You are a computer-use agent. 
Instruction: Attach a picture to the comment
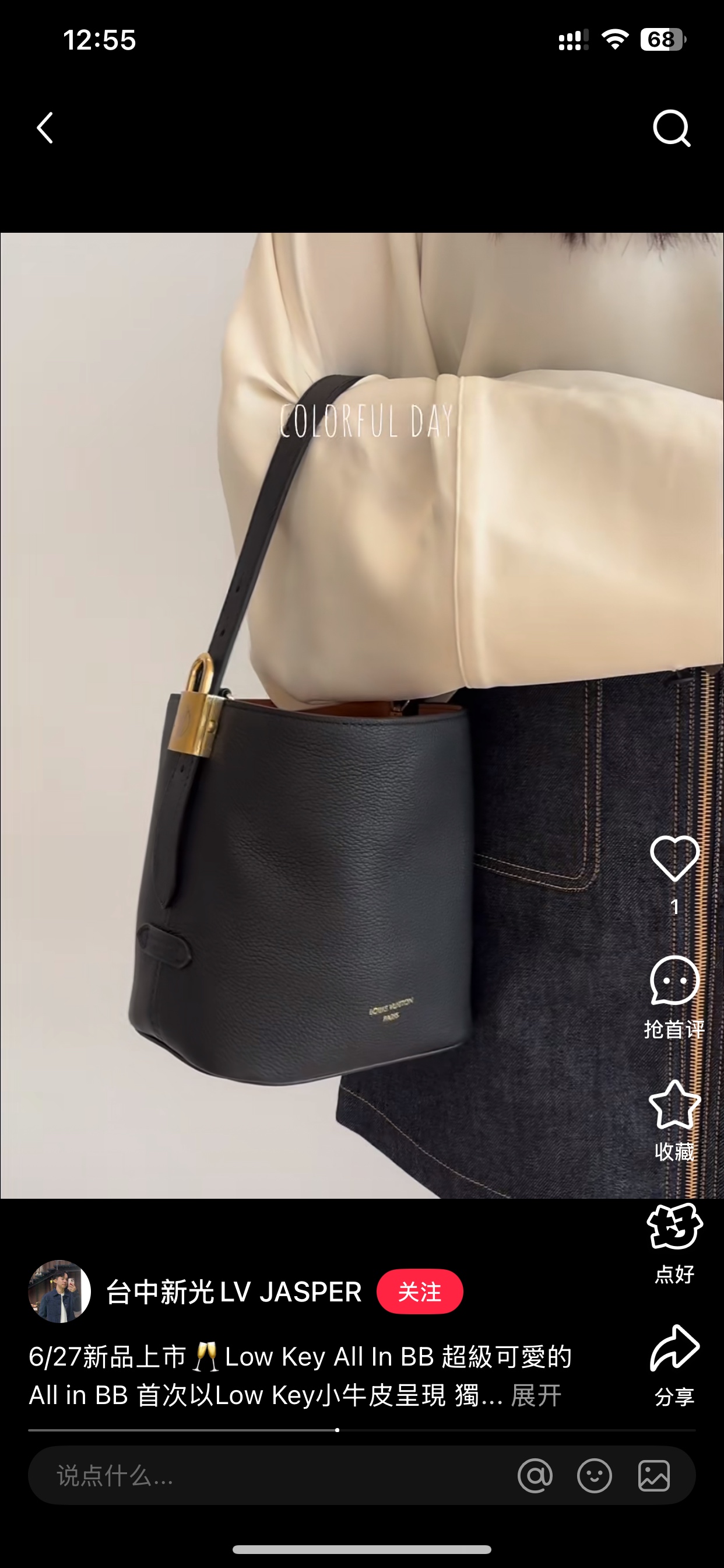point(653,1476)
